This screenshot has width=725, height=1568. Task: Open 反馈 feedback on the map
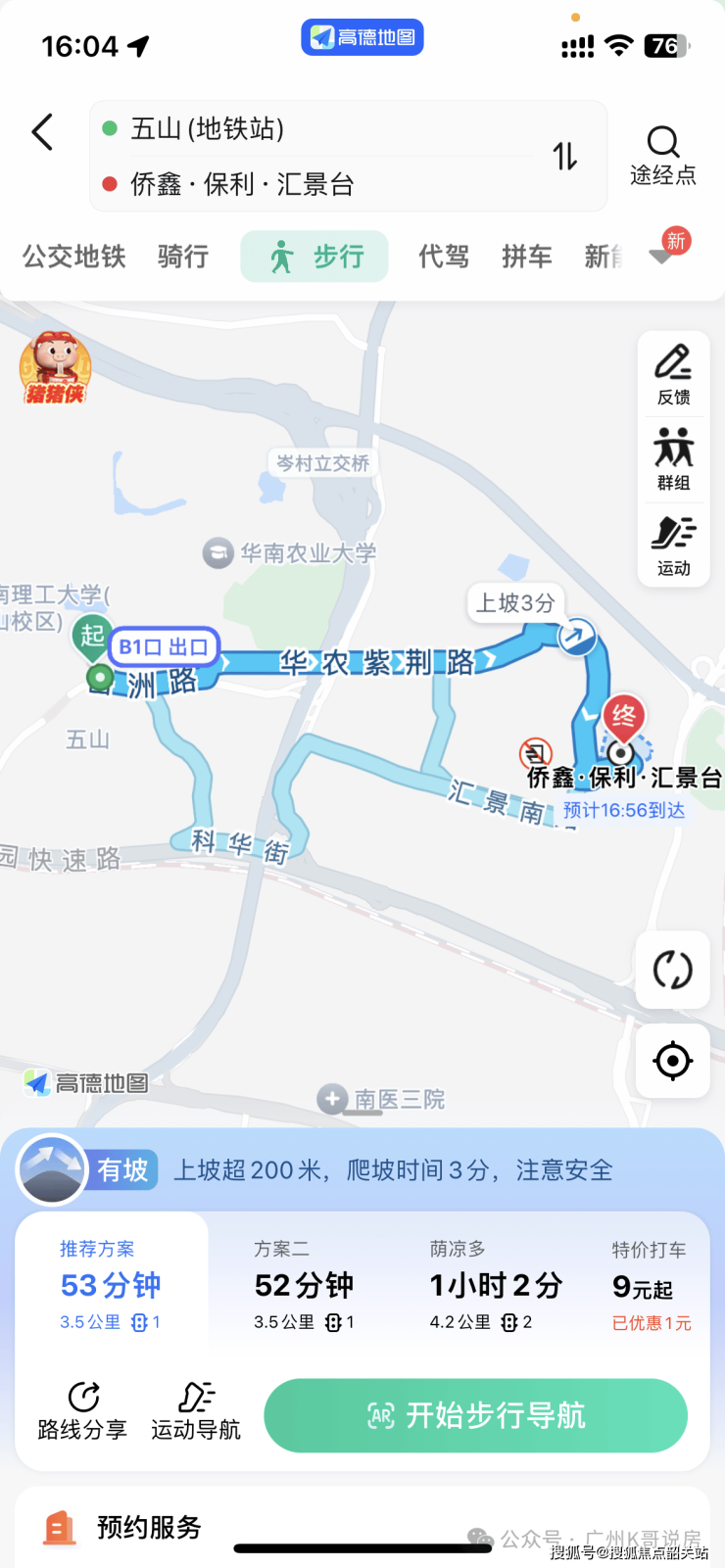coord(673,374)
